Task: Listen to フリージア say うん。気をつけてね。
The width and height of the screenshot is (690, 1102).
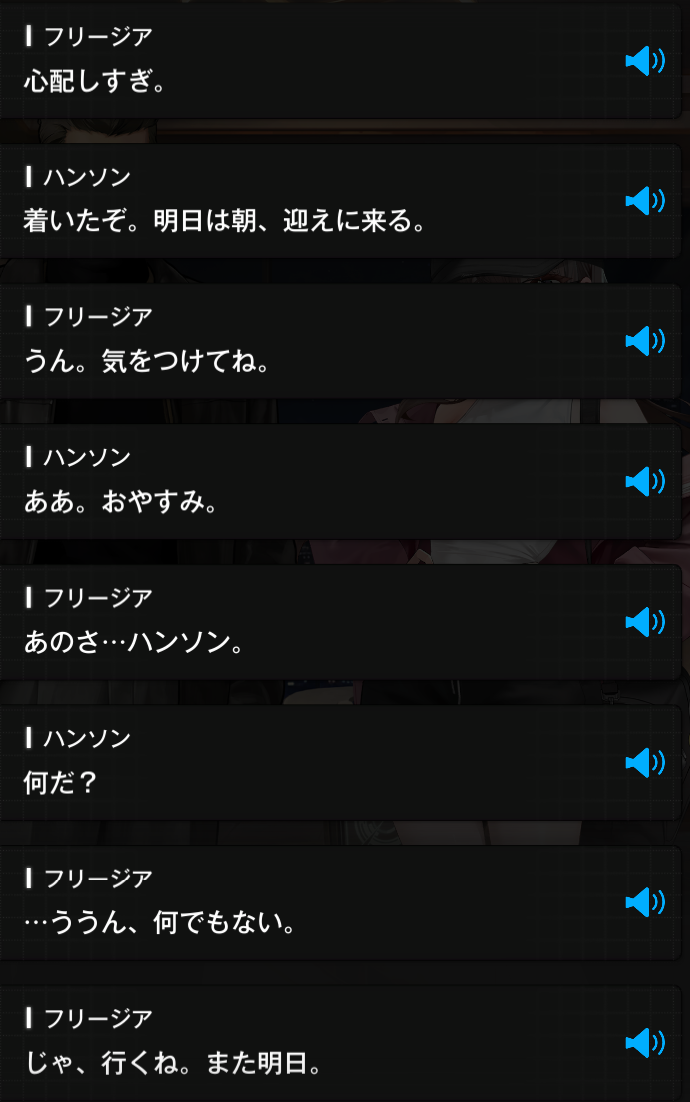Action: 644,341
